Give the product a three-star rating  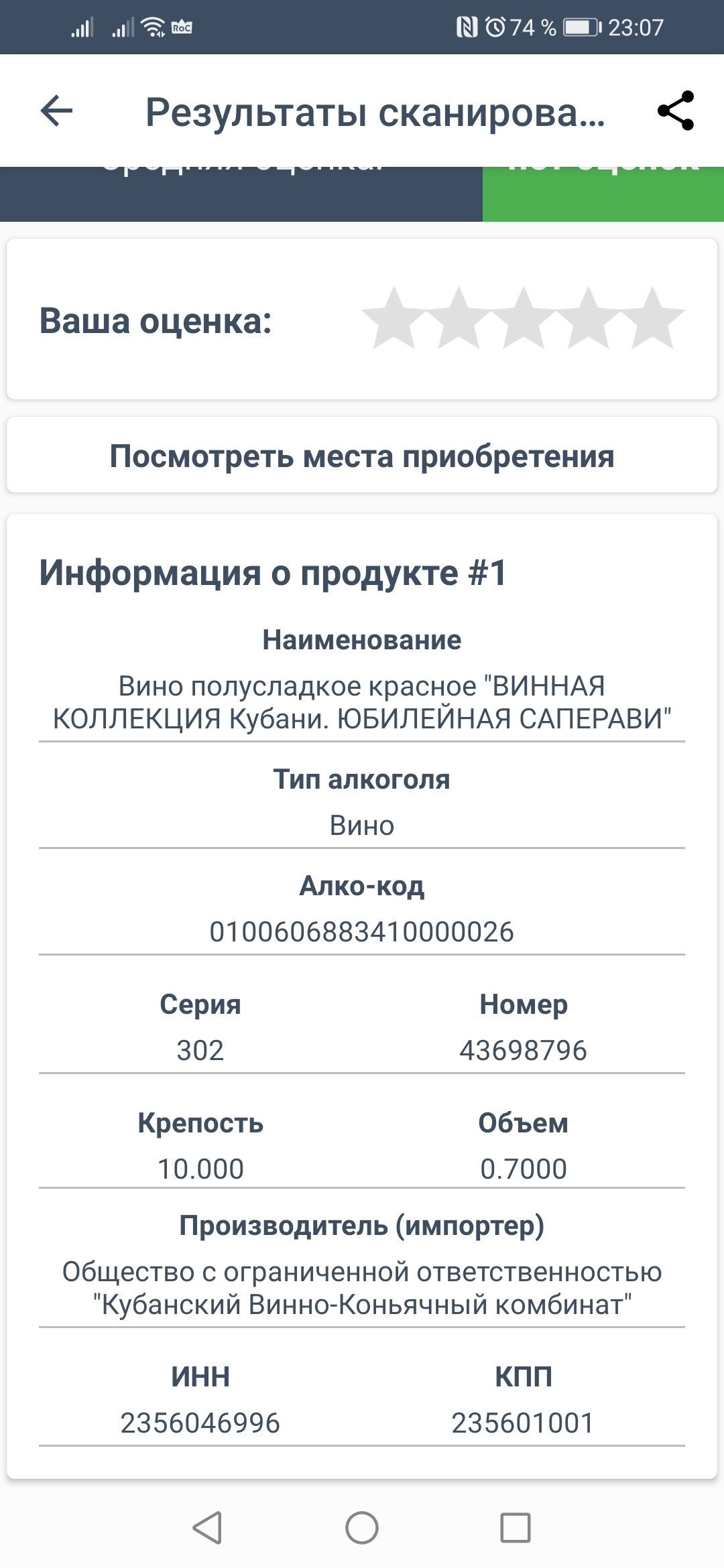pyautogui.click(x=523, y=319)
